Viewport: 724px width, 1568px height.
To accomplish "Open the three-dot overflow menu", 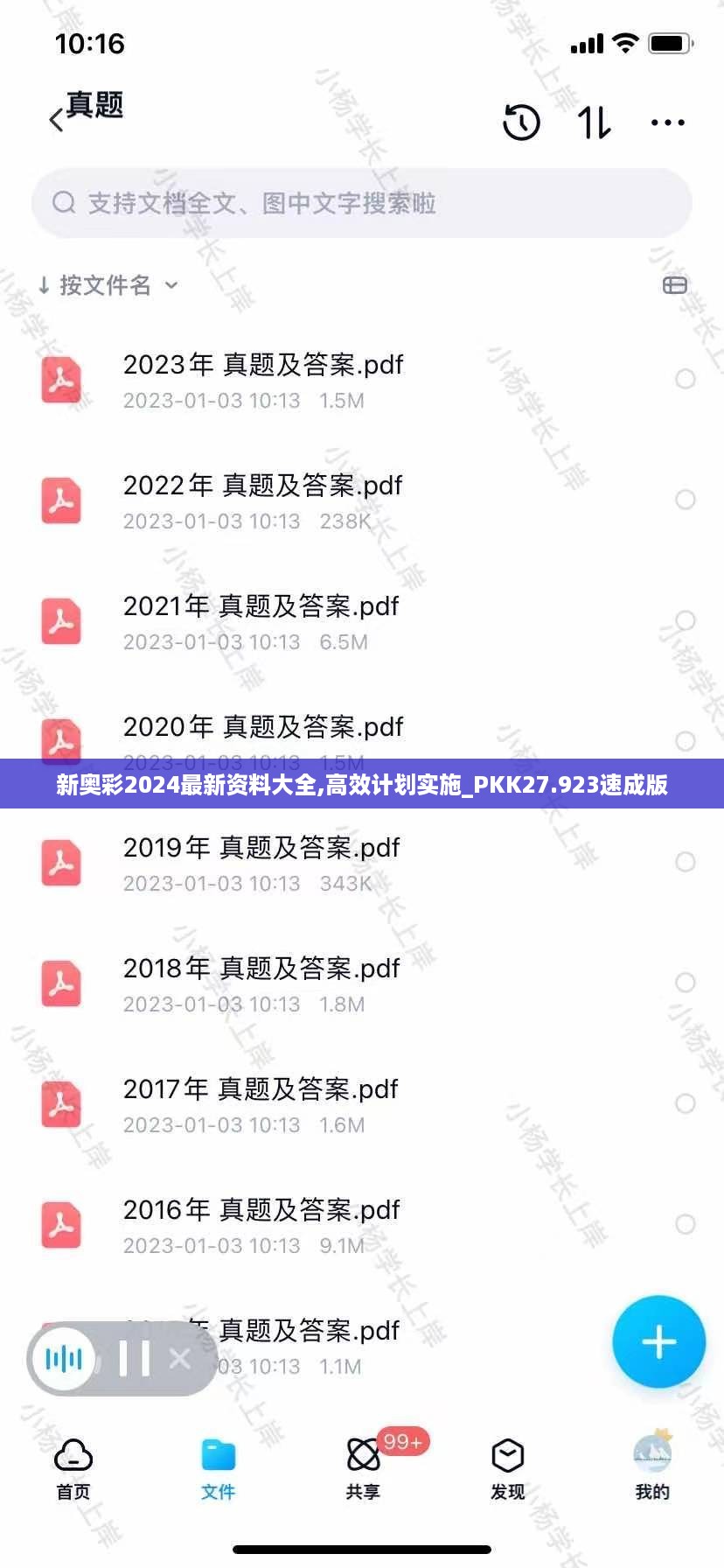I will point(668,122).
